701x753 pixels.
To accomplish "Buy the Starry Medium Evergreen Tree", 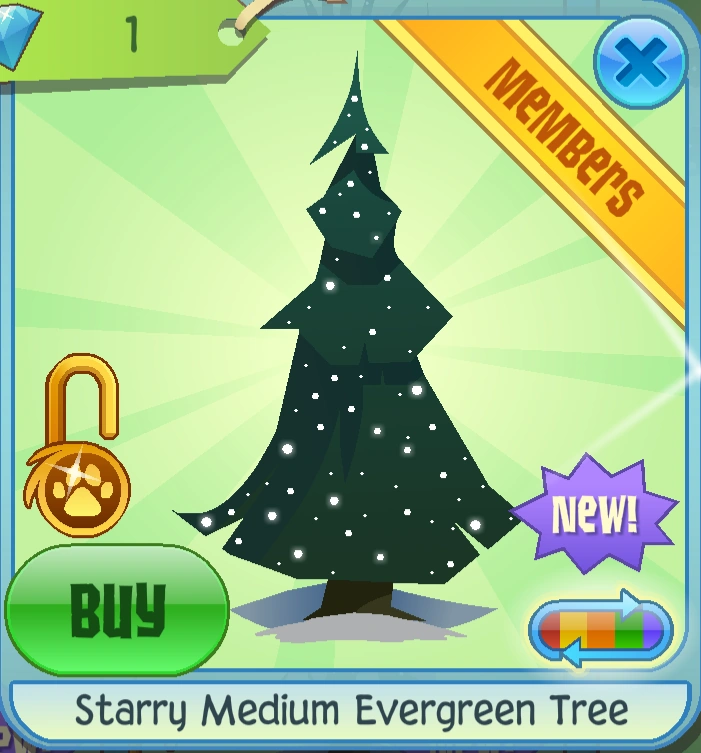I will 117,609.
